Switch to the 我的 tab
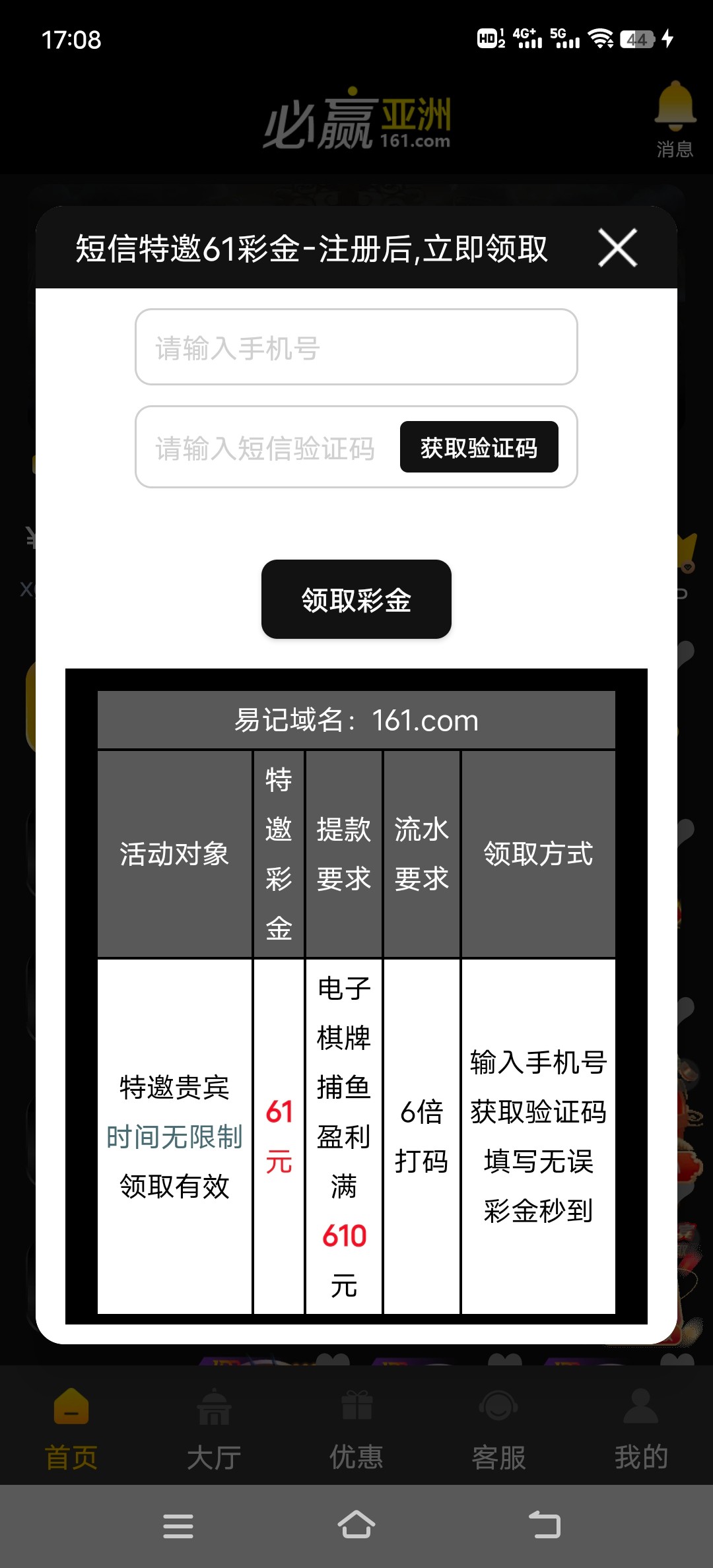 coord(641,1429)
